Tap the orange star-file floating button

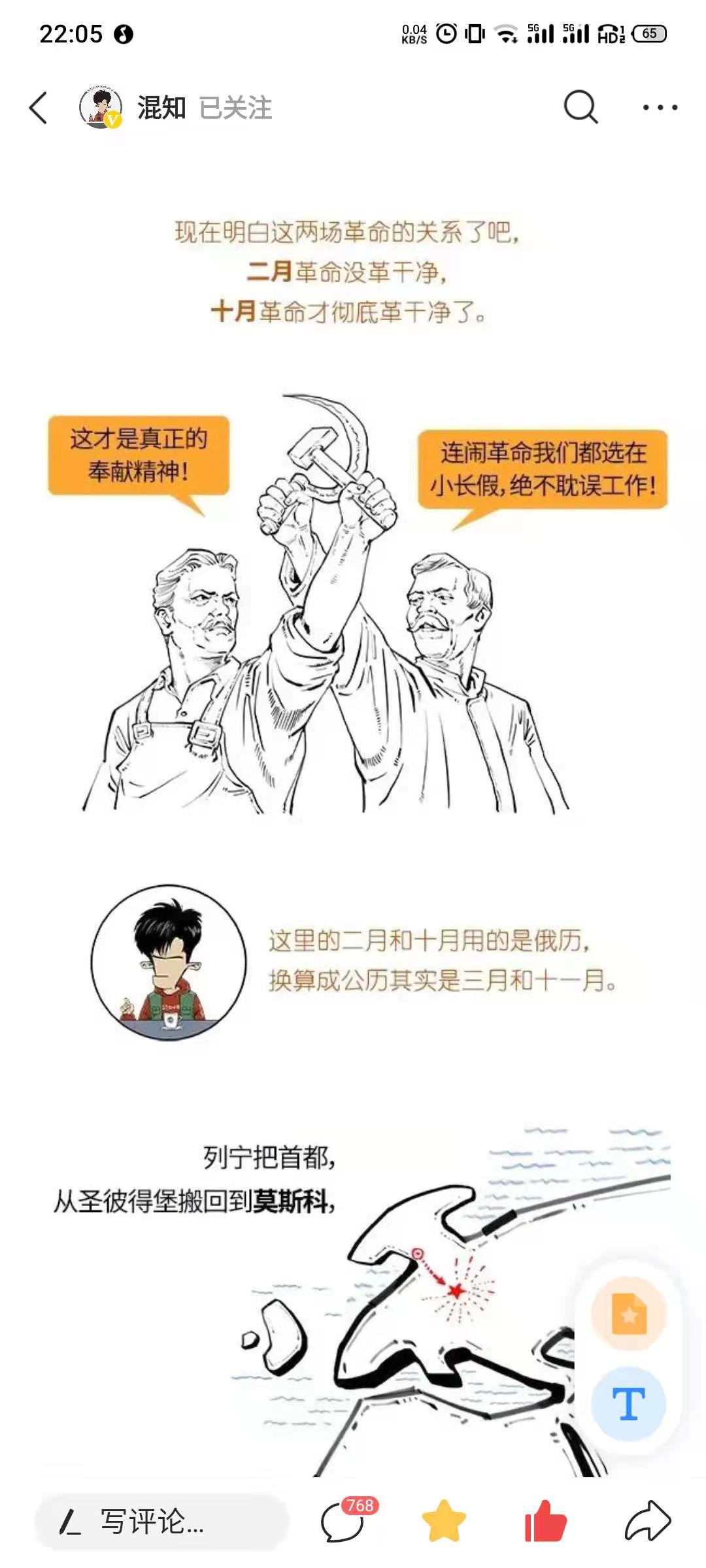(x=629, y=1313)
